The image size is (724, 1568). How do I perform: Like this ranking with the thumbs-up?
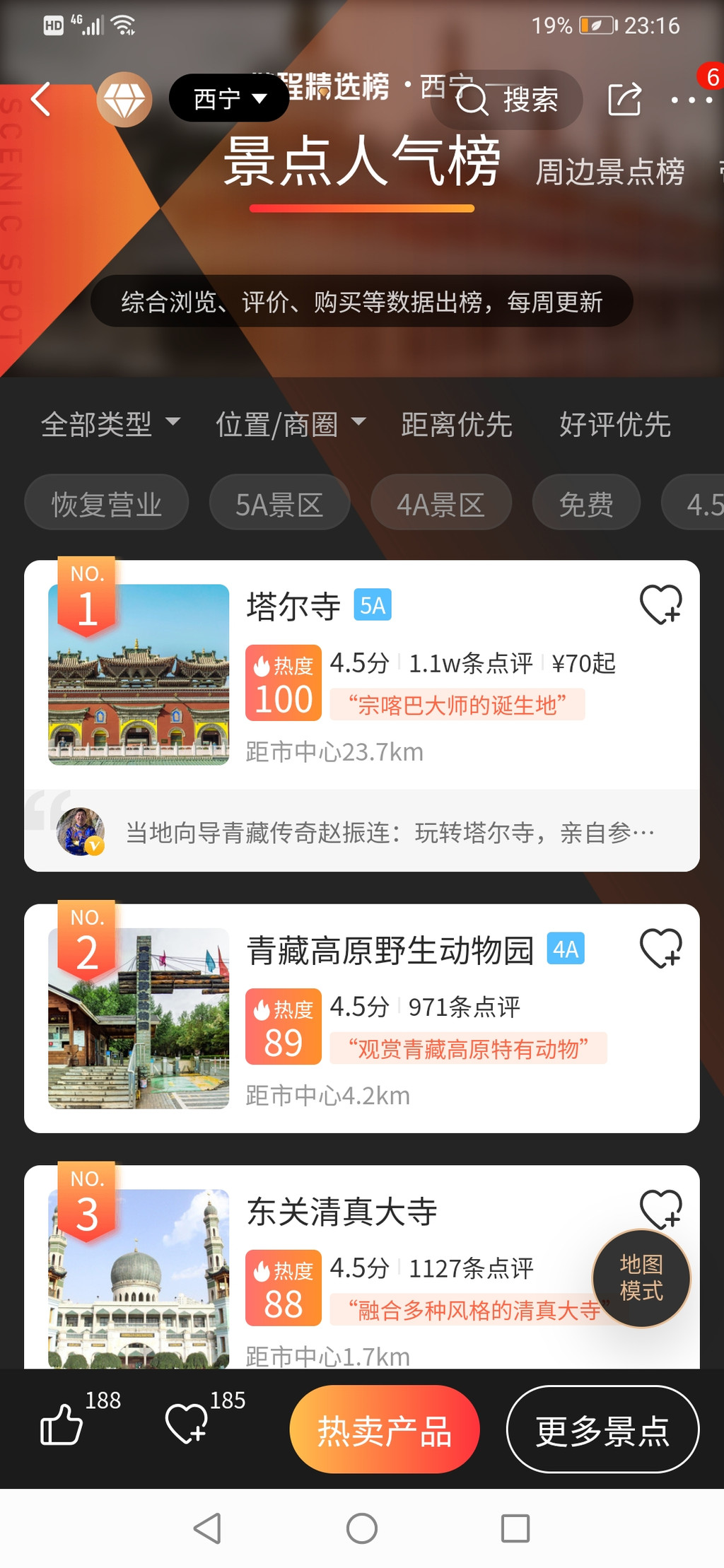[62, 1424]
